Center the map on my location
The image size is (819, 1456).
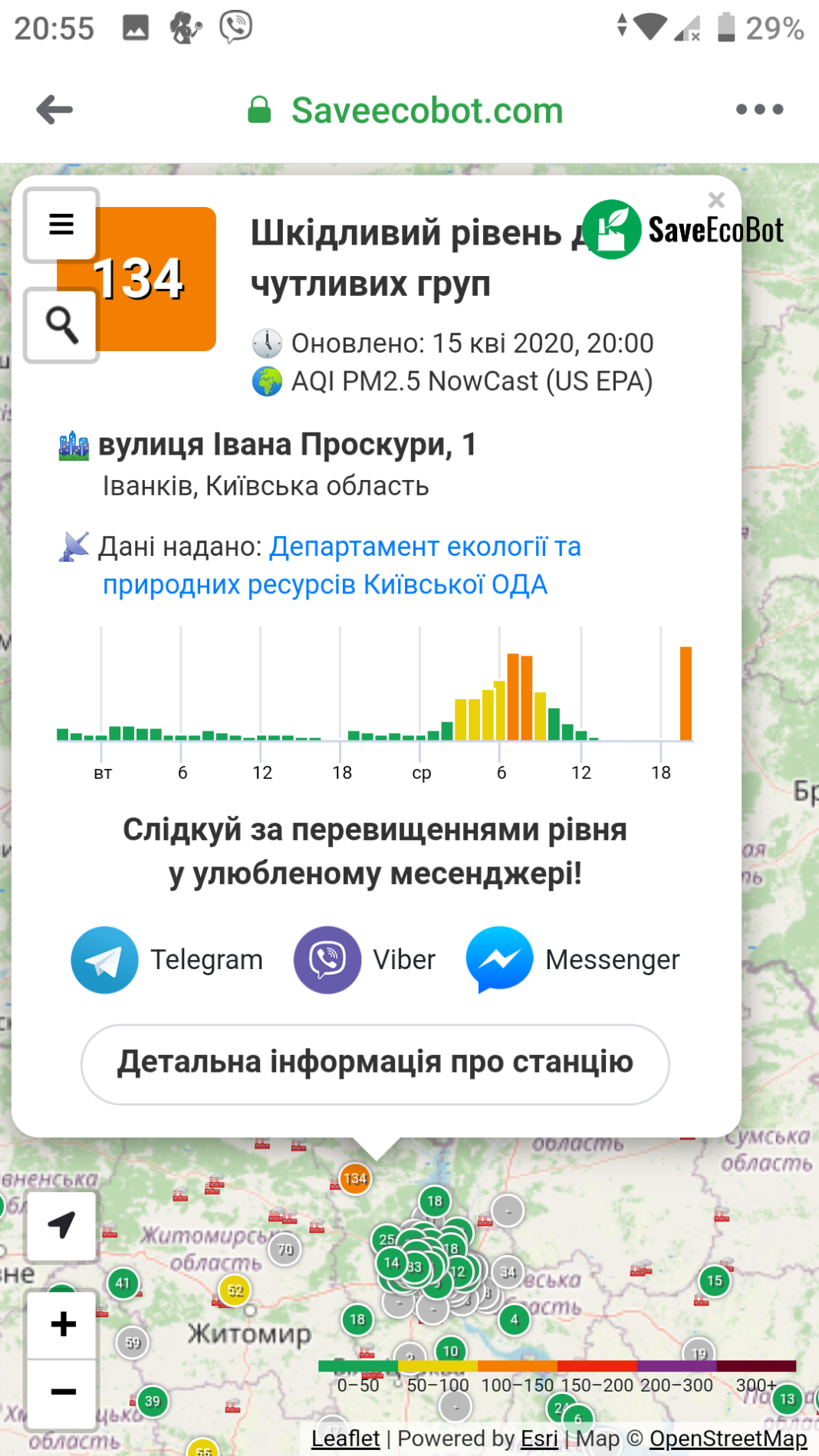(x=62, y=1226)
